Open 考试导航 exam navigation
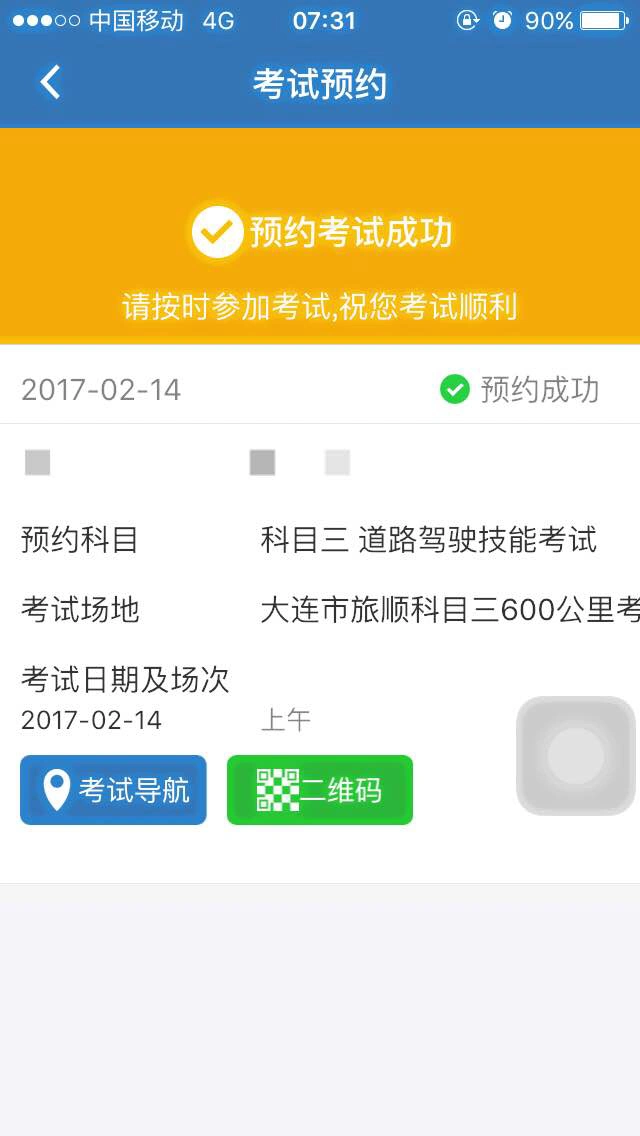Image resolution: width=640 pixels, height=1136 pixels. tap(113, 790)
